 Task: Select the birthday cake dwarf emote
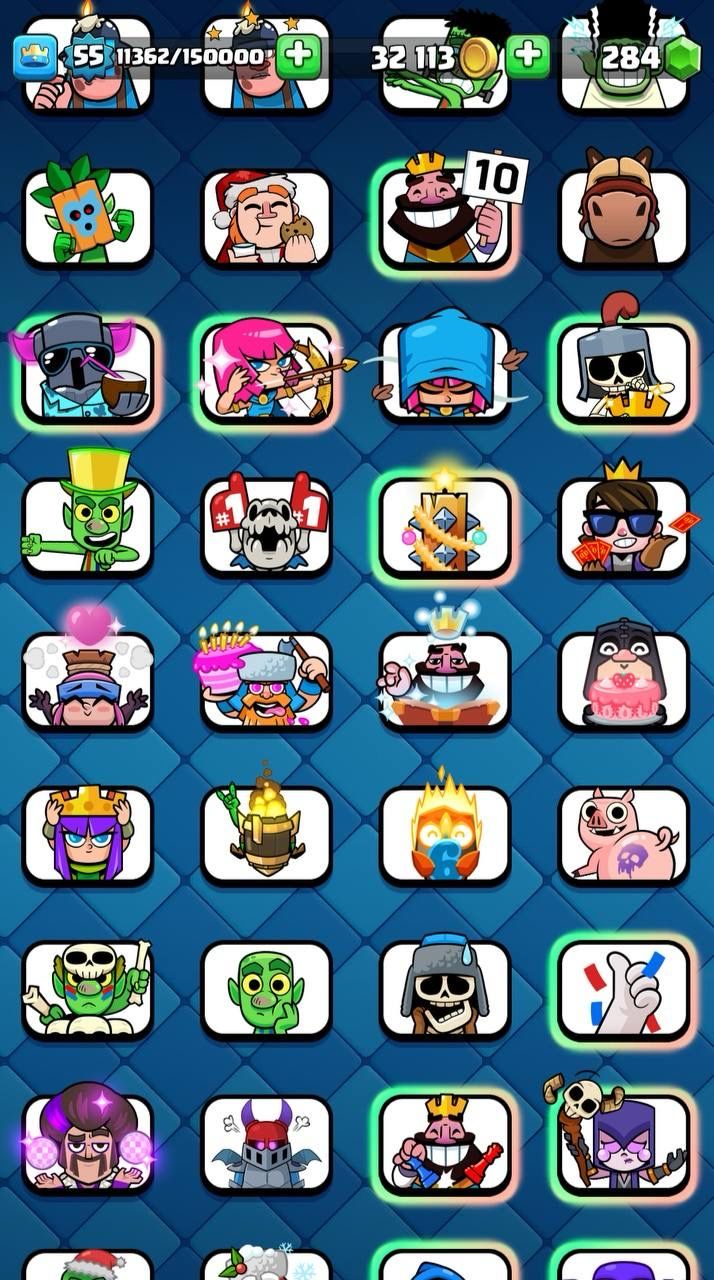266,680
